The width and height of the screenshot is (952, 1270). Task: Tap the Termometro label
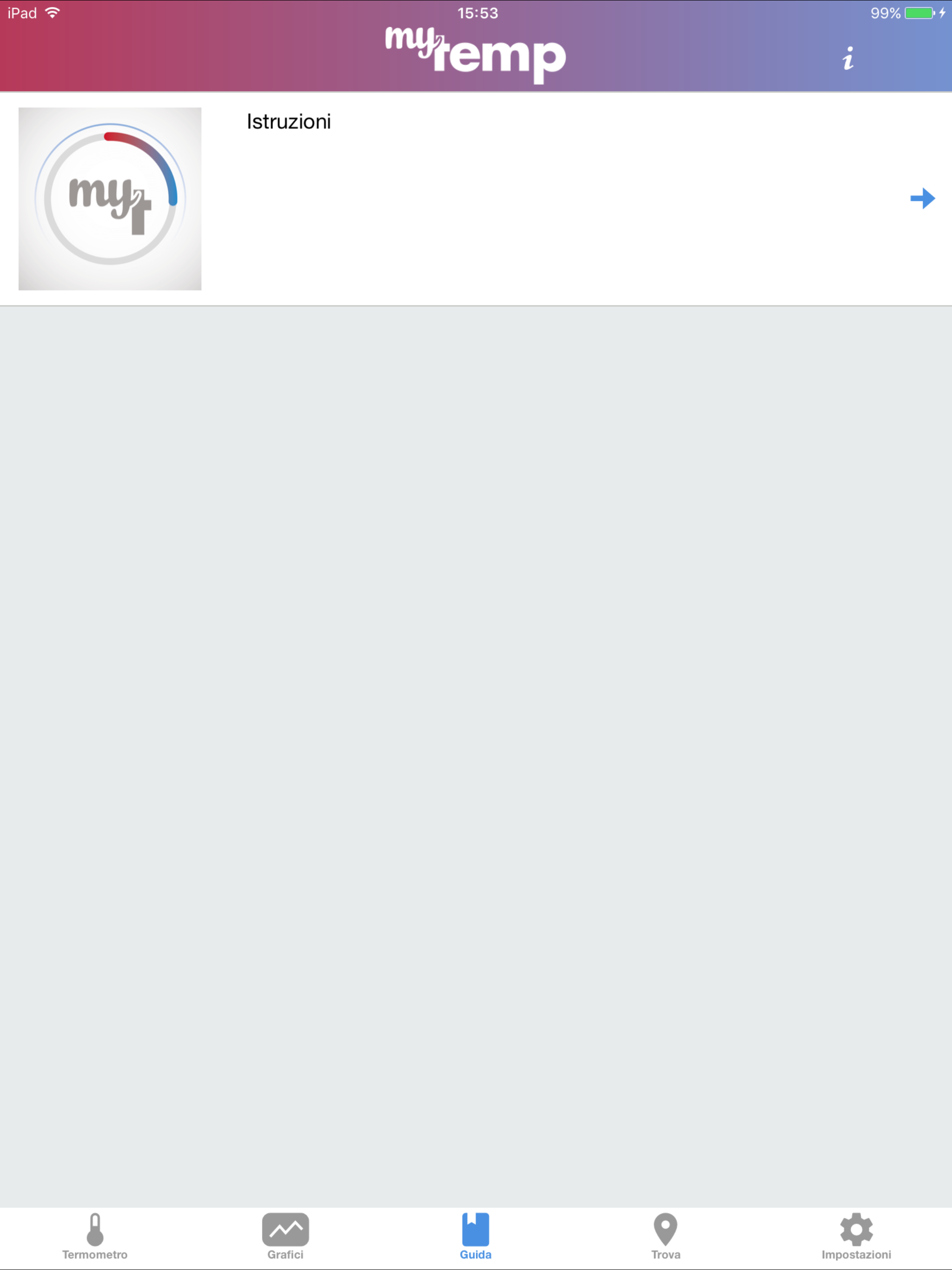click(x=95, y=1255)
